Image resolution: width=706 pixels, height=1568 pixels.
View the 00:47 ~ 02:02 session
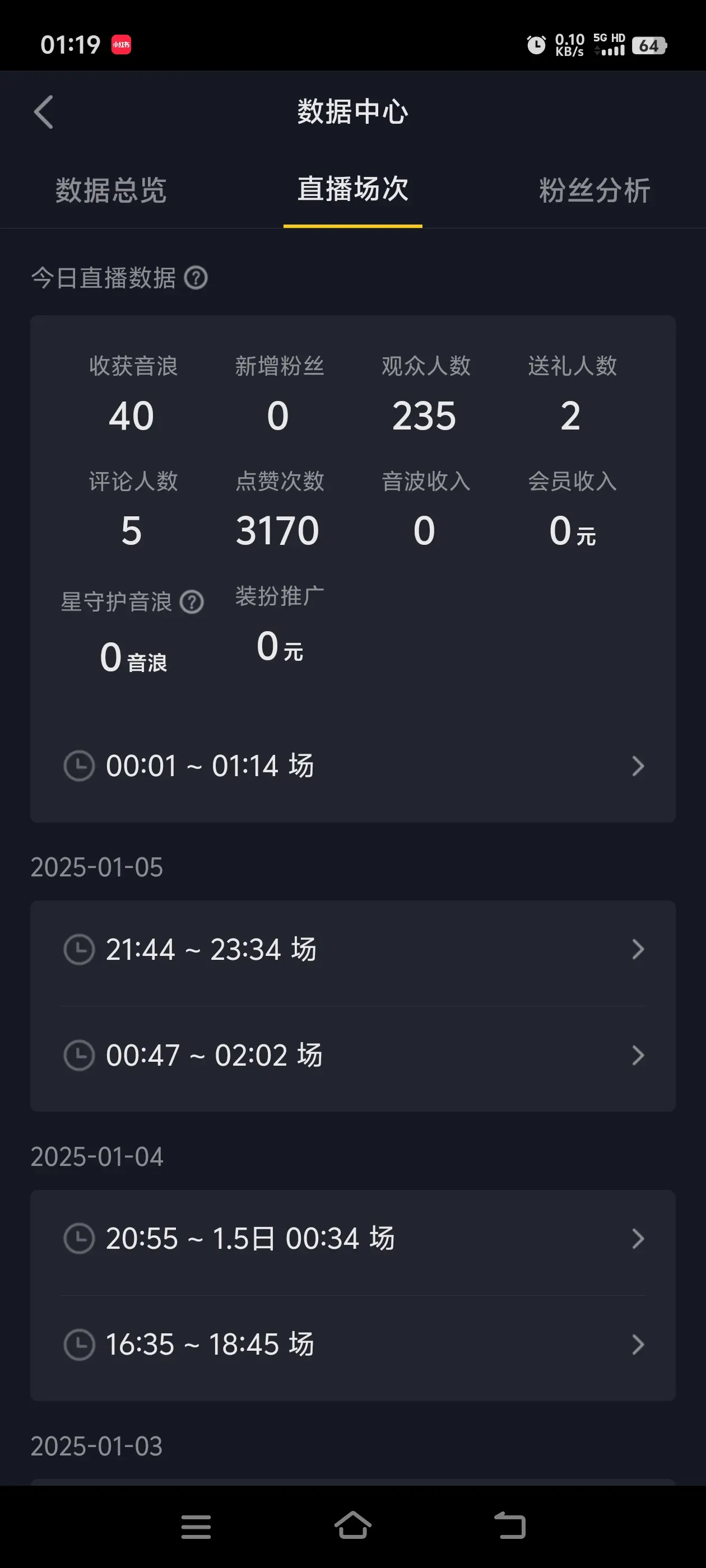point(352,1056)
